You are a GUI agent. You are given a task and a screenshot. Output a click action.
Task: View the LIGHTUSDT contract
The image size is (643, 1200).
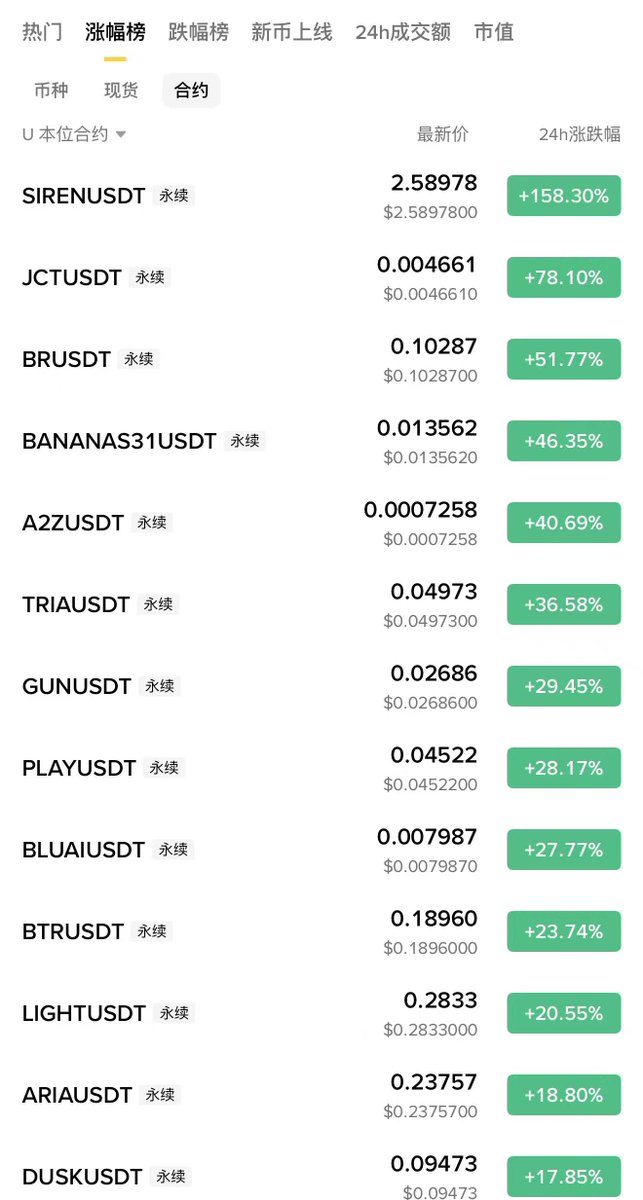click(x=84, y=1013)
